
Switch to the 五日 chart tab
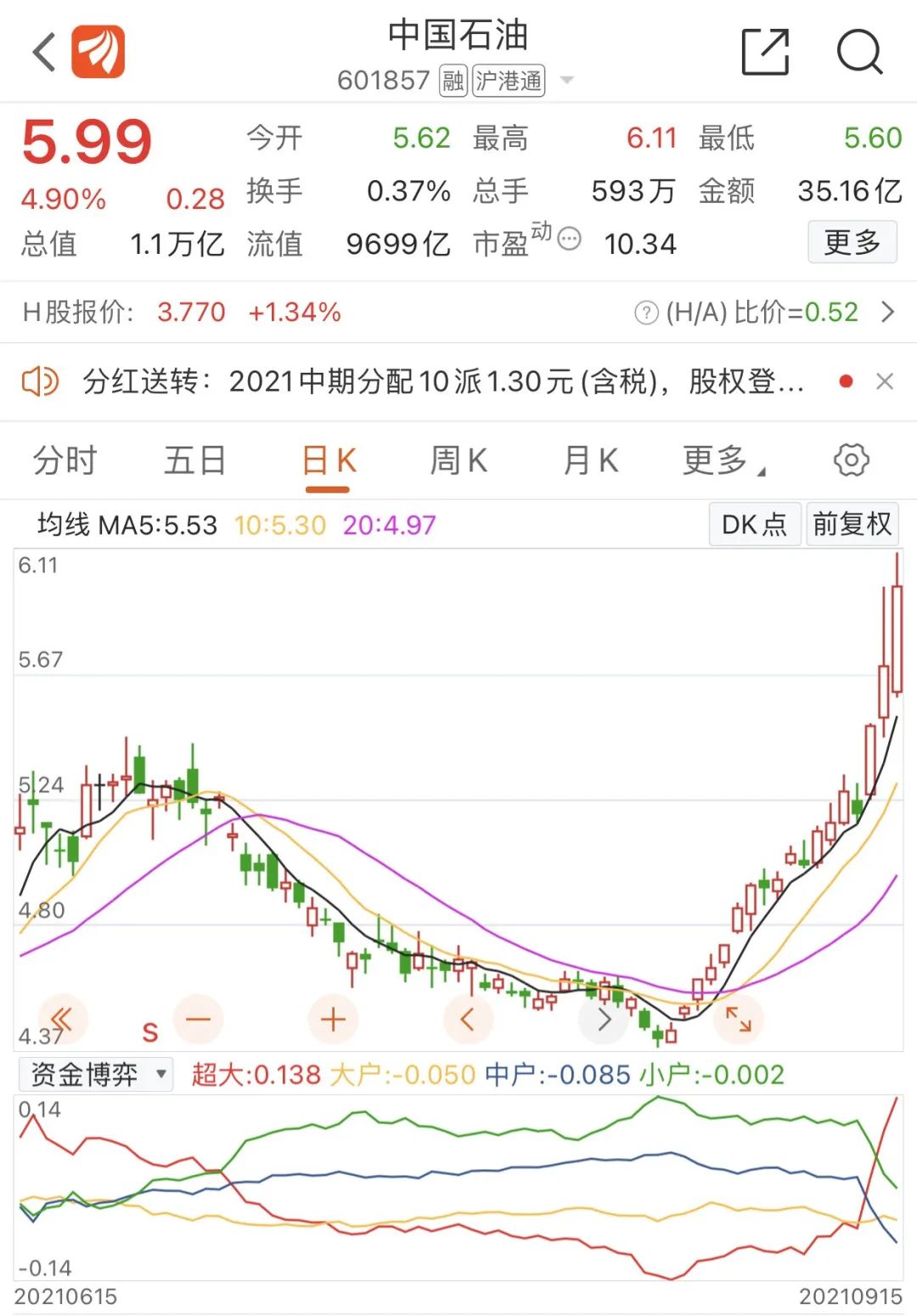[195, 461]
